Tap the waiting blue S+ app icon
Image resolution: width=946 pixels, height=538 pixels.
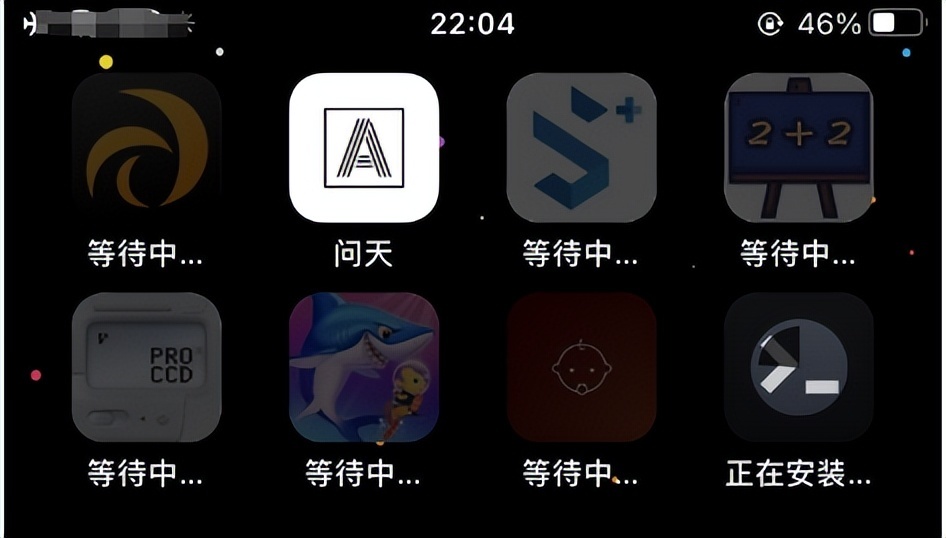[x=581, y=148]
